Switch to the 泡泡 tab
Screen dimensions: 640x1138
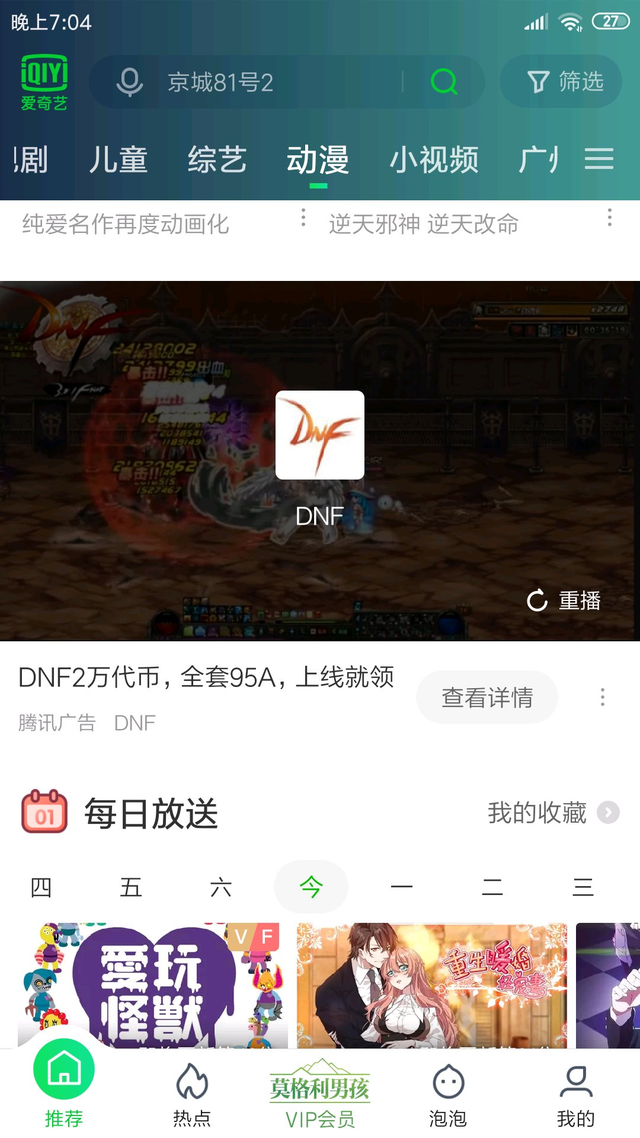[x=448, y=1095]
